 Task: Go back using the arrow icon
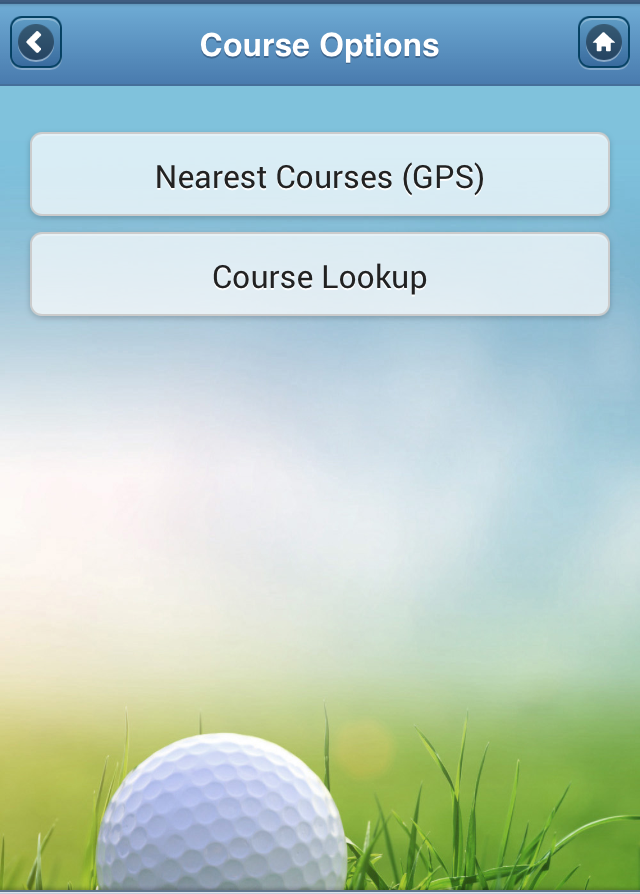pyautogui.click(x=36, y=43)
